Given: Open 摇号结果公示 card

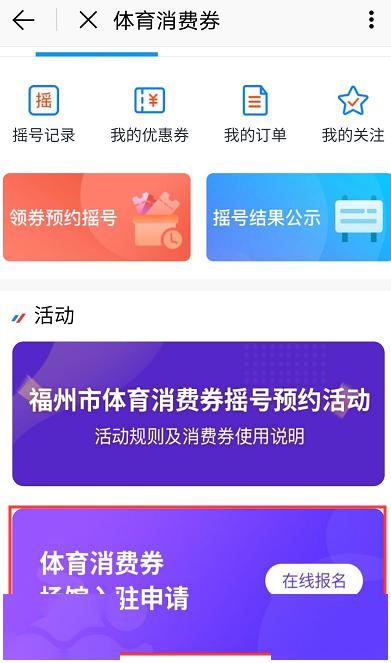Looking at the screenshot, I should (298, 217).
